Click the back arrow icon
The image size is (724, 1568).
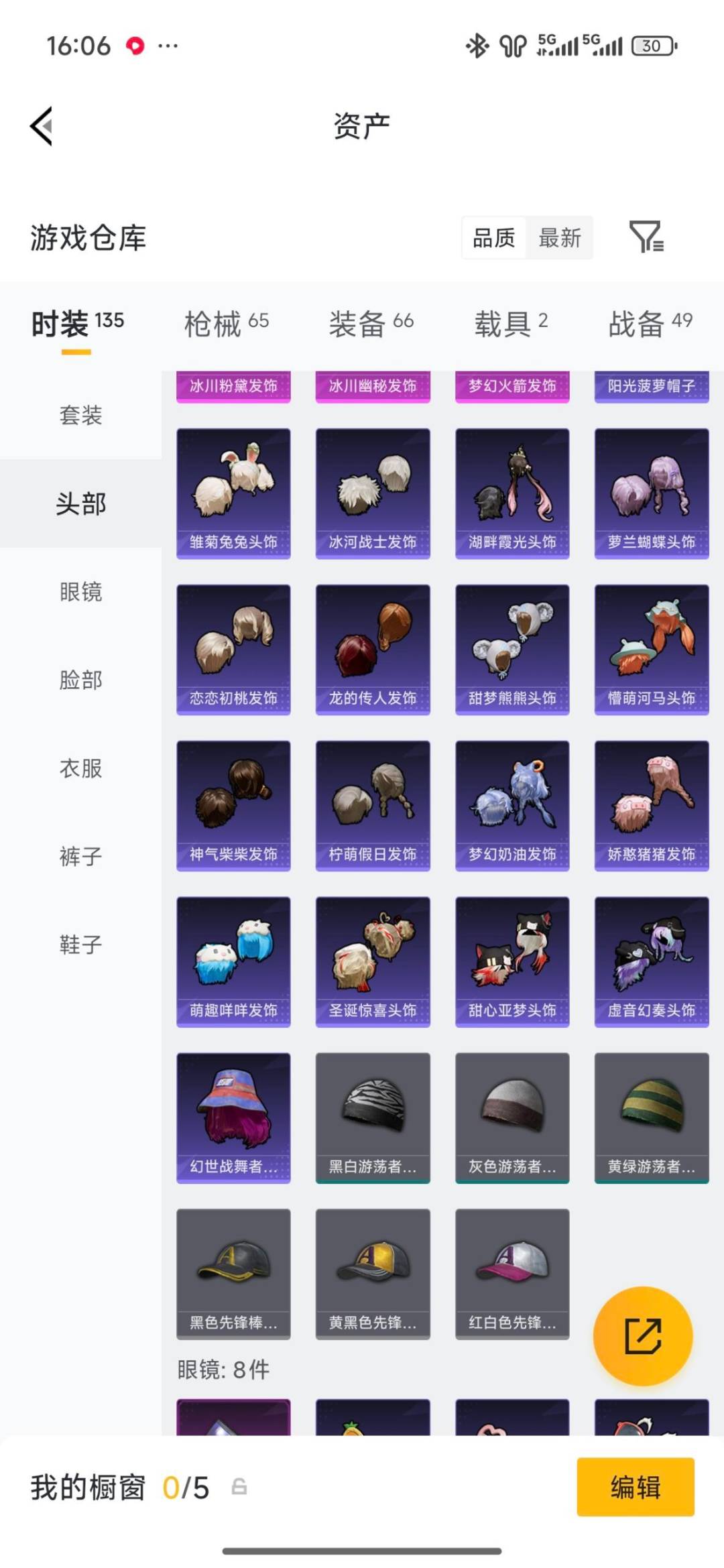(x=42, y=126)
